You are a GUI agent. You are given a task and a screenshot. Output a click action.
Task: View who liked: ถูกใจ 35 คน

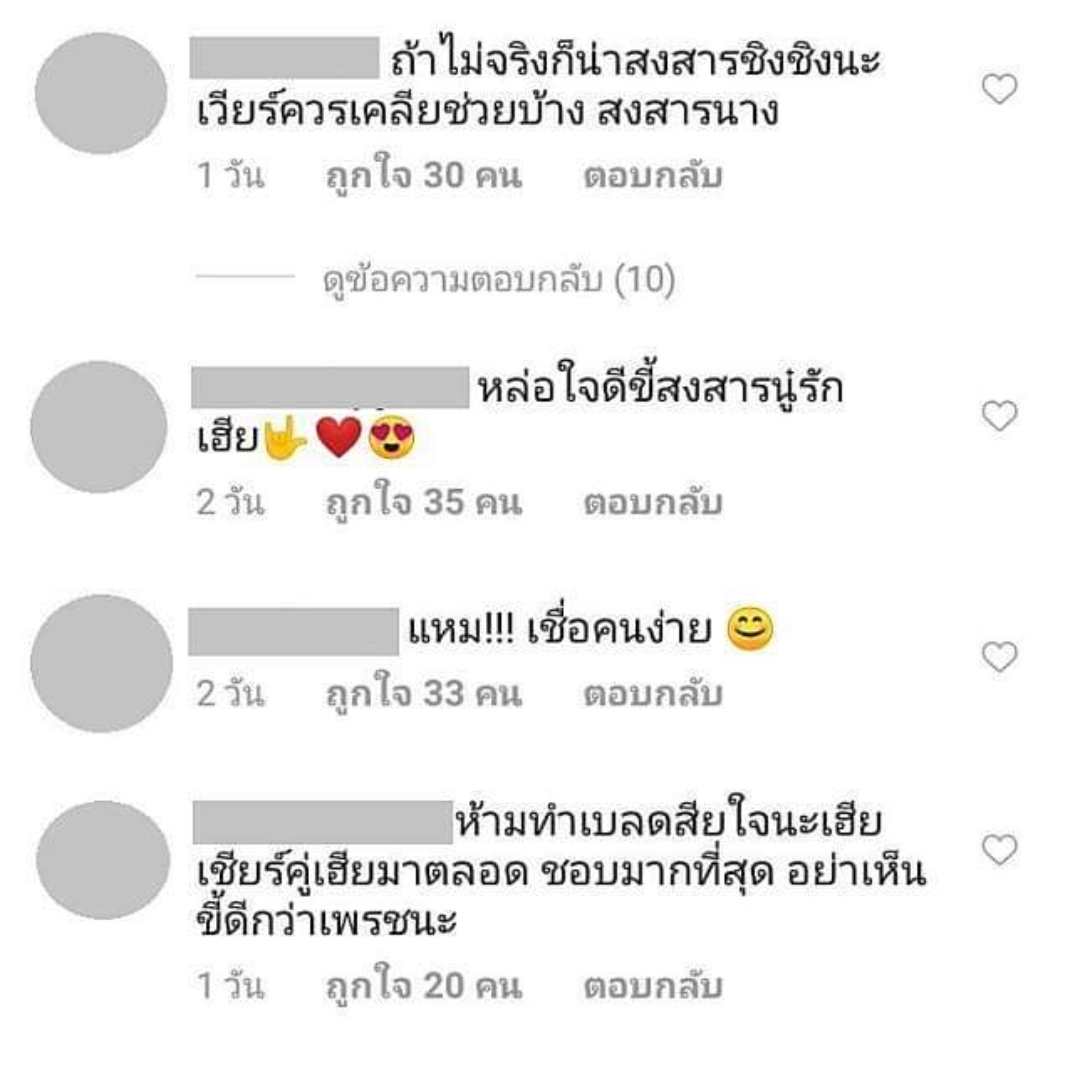coord(424,503)
